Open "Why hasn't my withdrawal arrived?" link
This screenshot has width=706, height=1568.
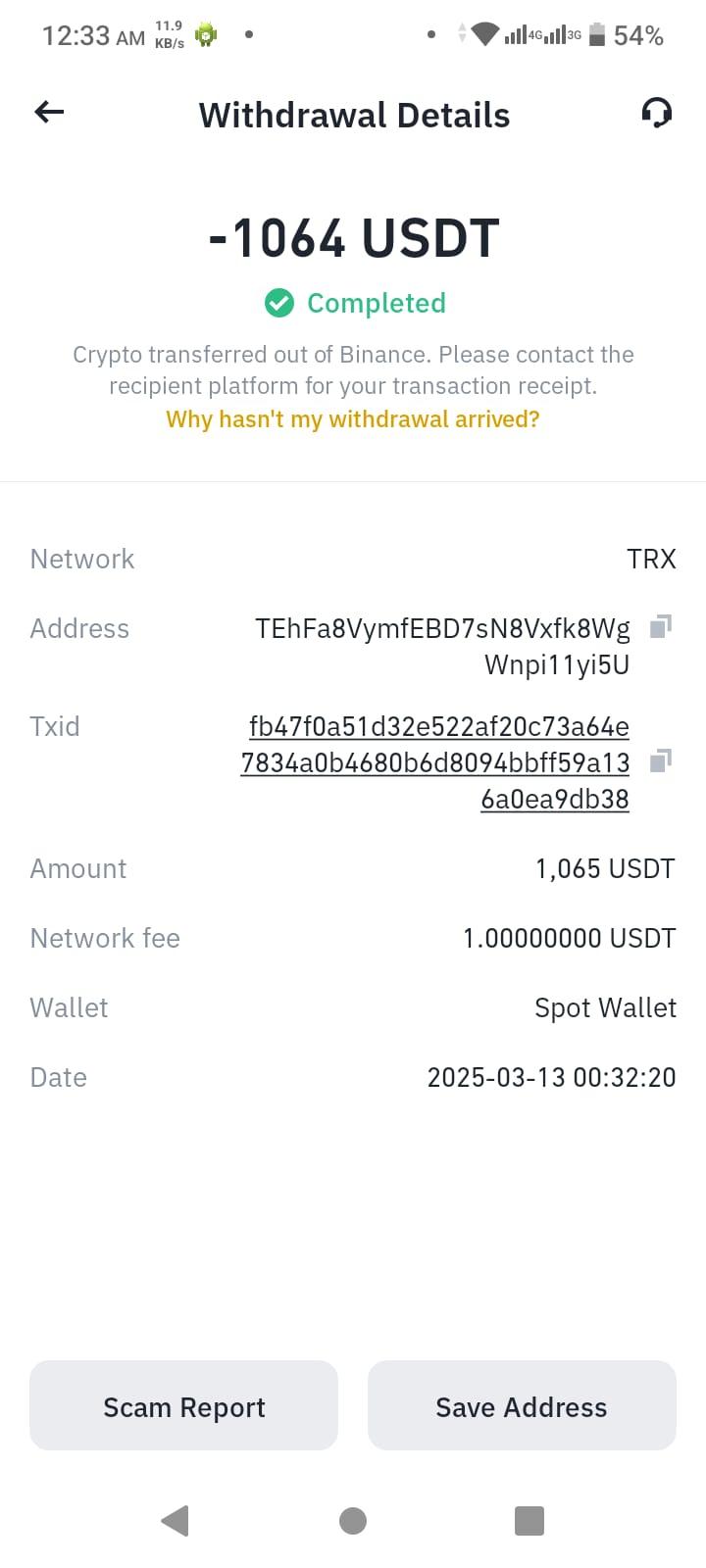tap(353, 419)
